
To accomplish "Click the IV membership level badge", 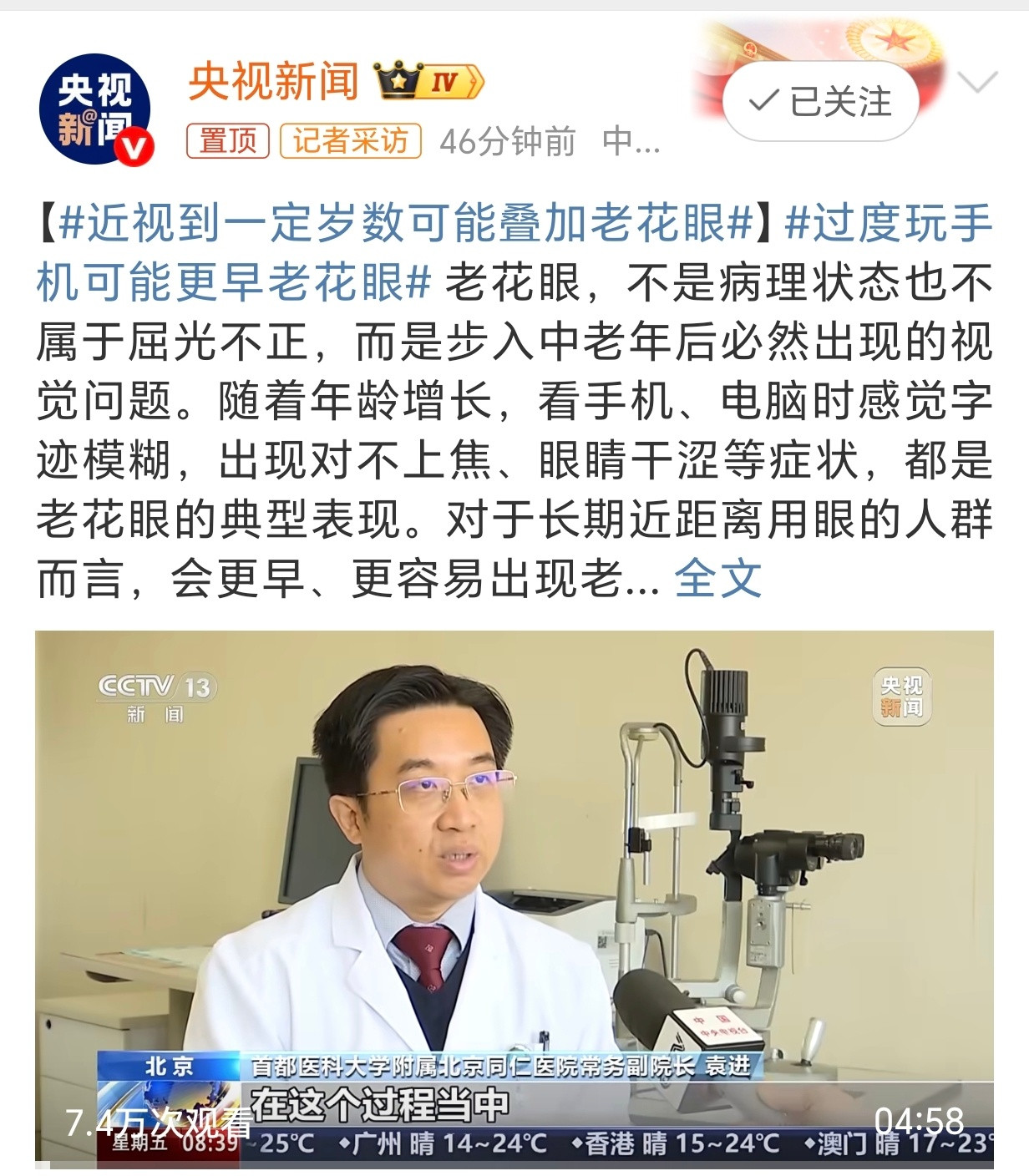I will 445,83.
